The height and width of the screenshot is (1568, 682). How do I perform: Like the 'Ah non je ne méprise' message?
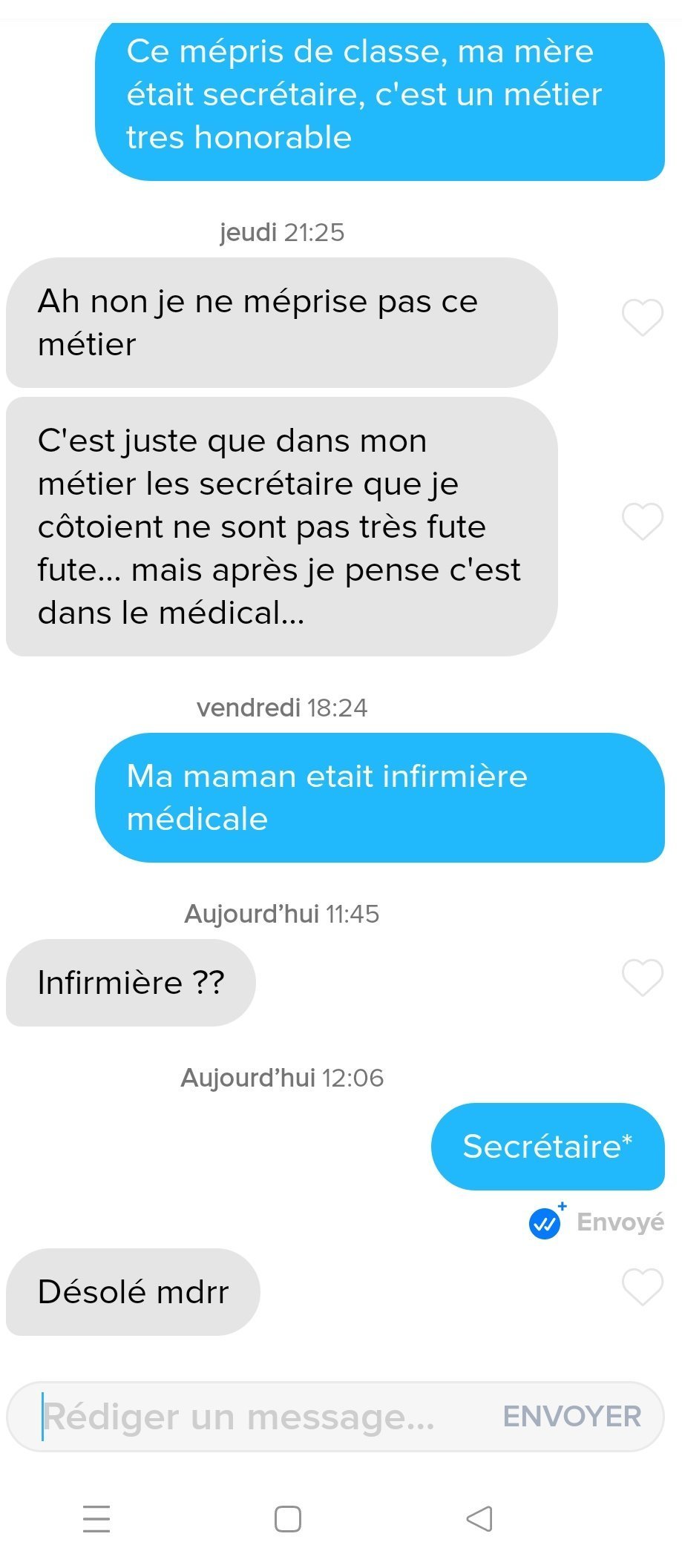point(642,317)
